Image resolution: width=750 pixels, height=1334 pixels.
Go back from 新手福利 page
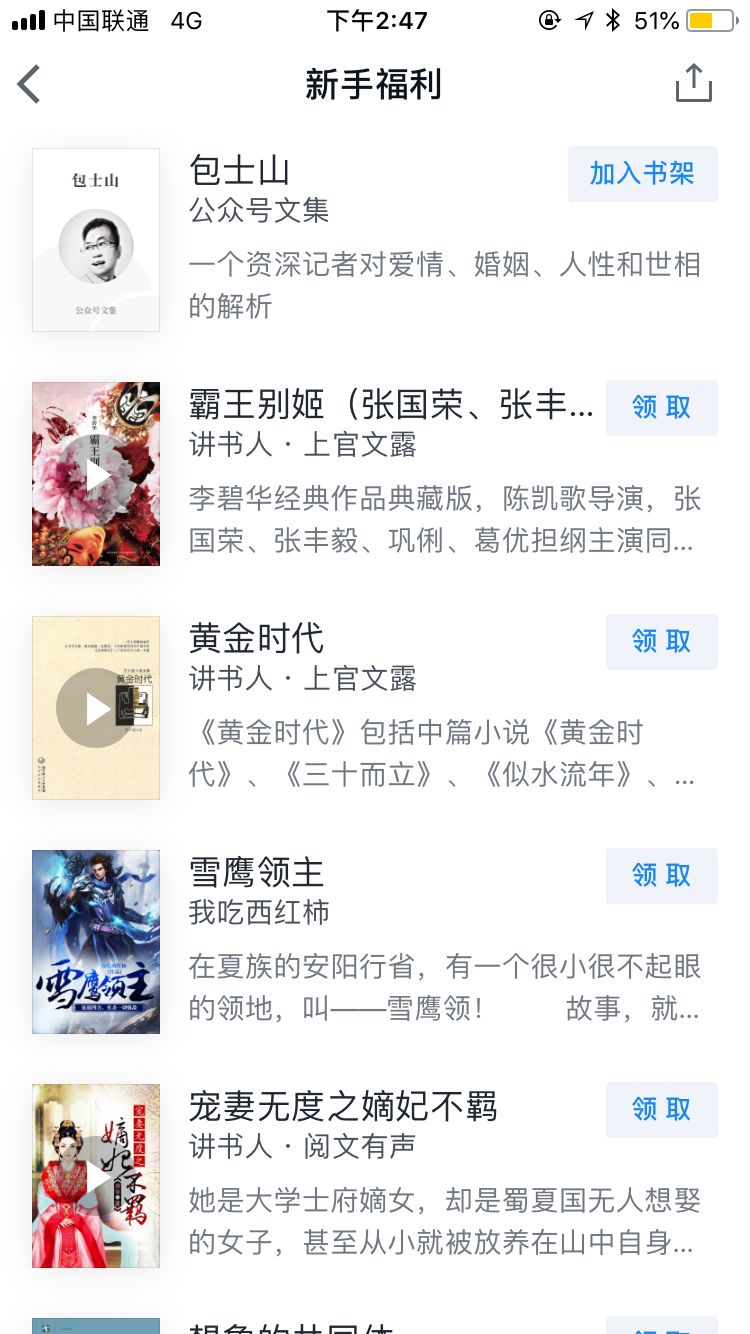30,84
